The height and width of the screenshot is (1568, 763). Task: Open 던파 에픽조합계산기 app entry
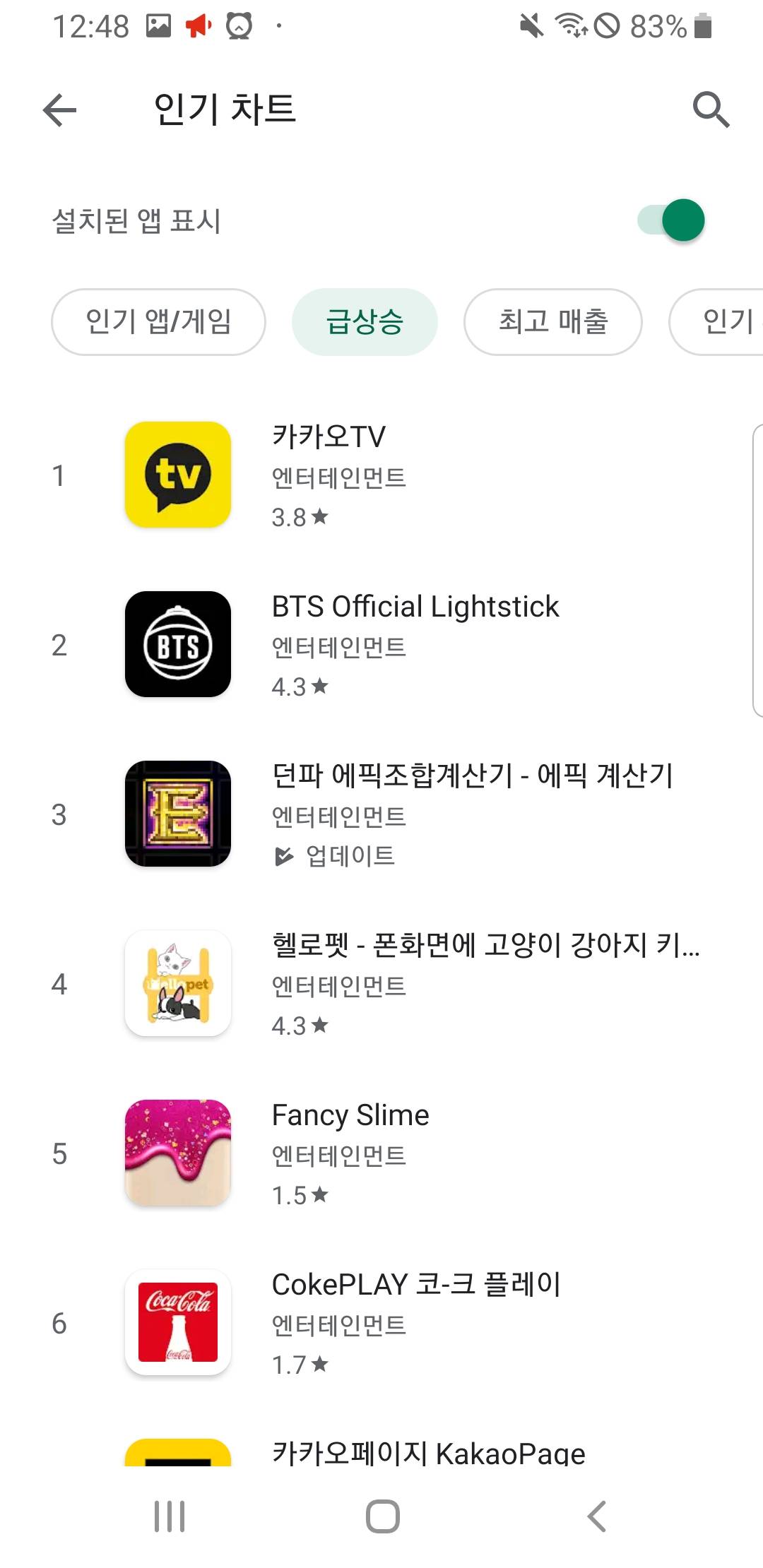pos(381,814)
